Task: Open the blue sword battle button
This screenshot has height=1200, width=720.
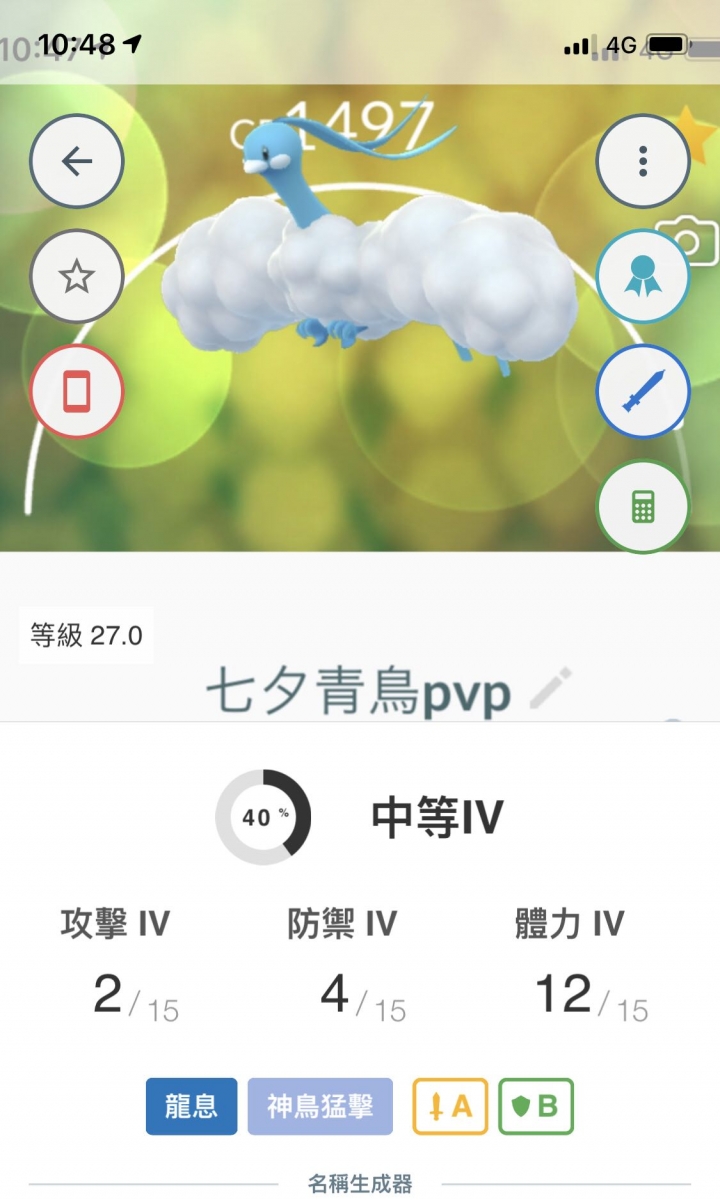Action: [x=643, y=391]
